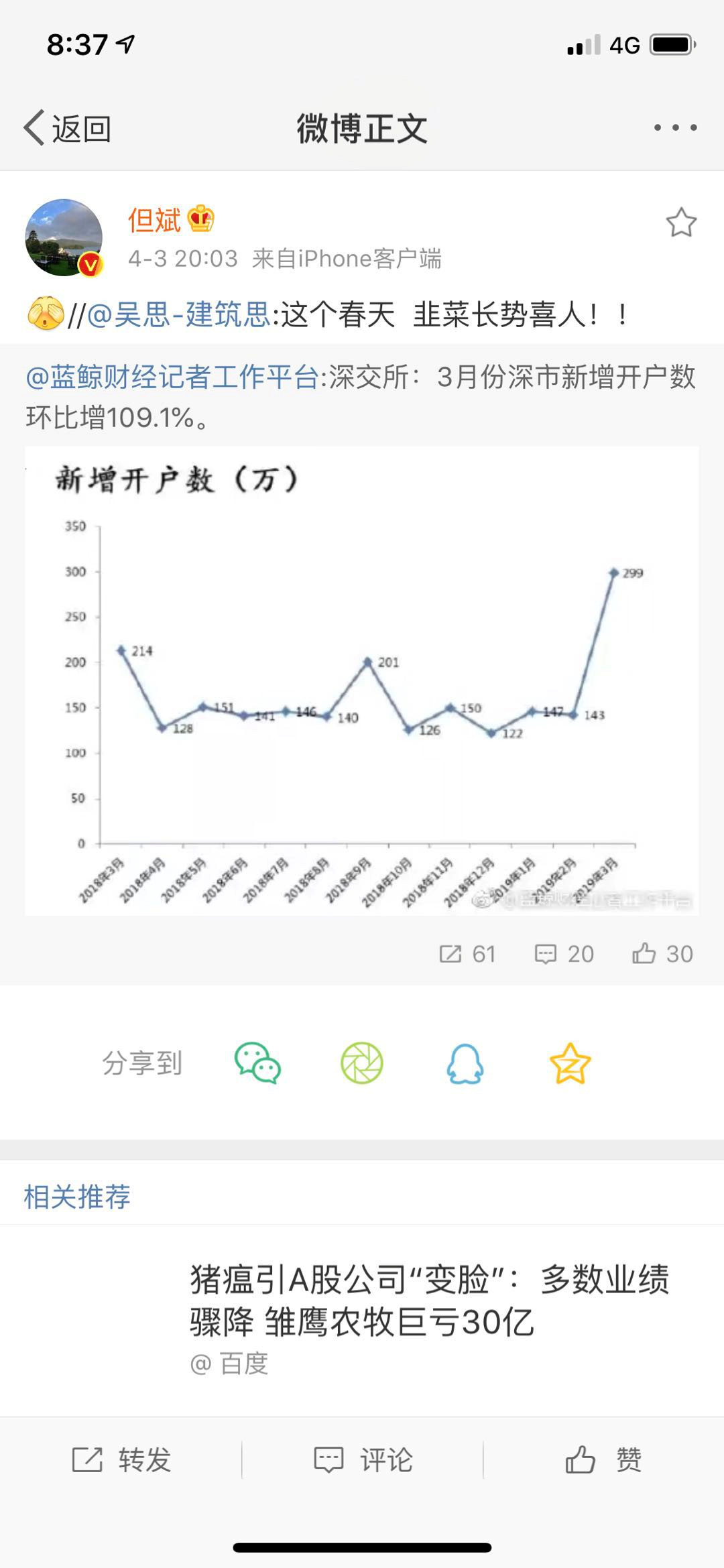This screenshot has height=1568, width=724.
Task: Open the @蓝鲸财经记者工作平台 mention
Action: click(172, 377)
